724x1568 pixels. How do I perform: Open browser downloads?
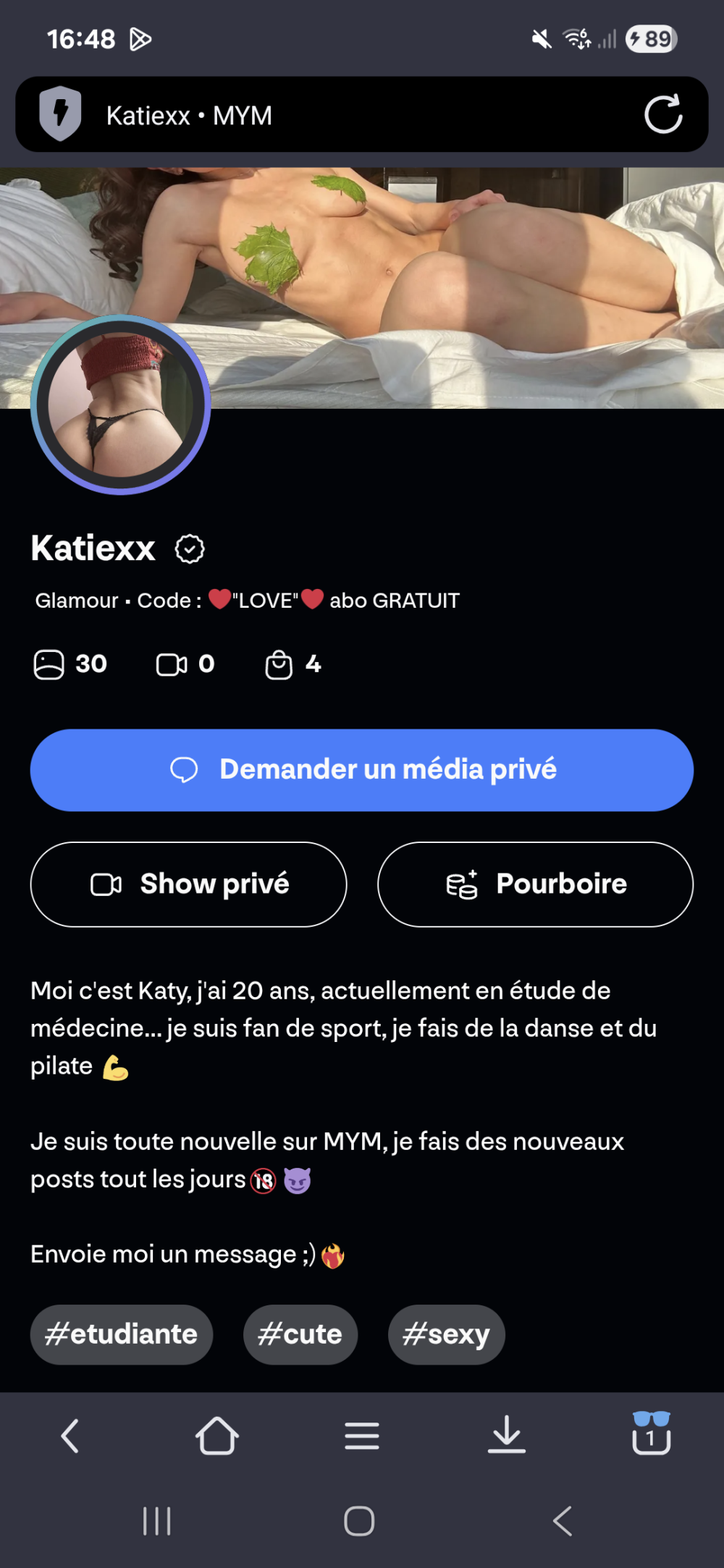pyautogui.click(x=507, y=1436)
